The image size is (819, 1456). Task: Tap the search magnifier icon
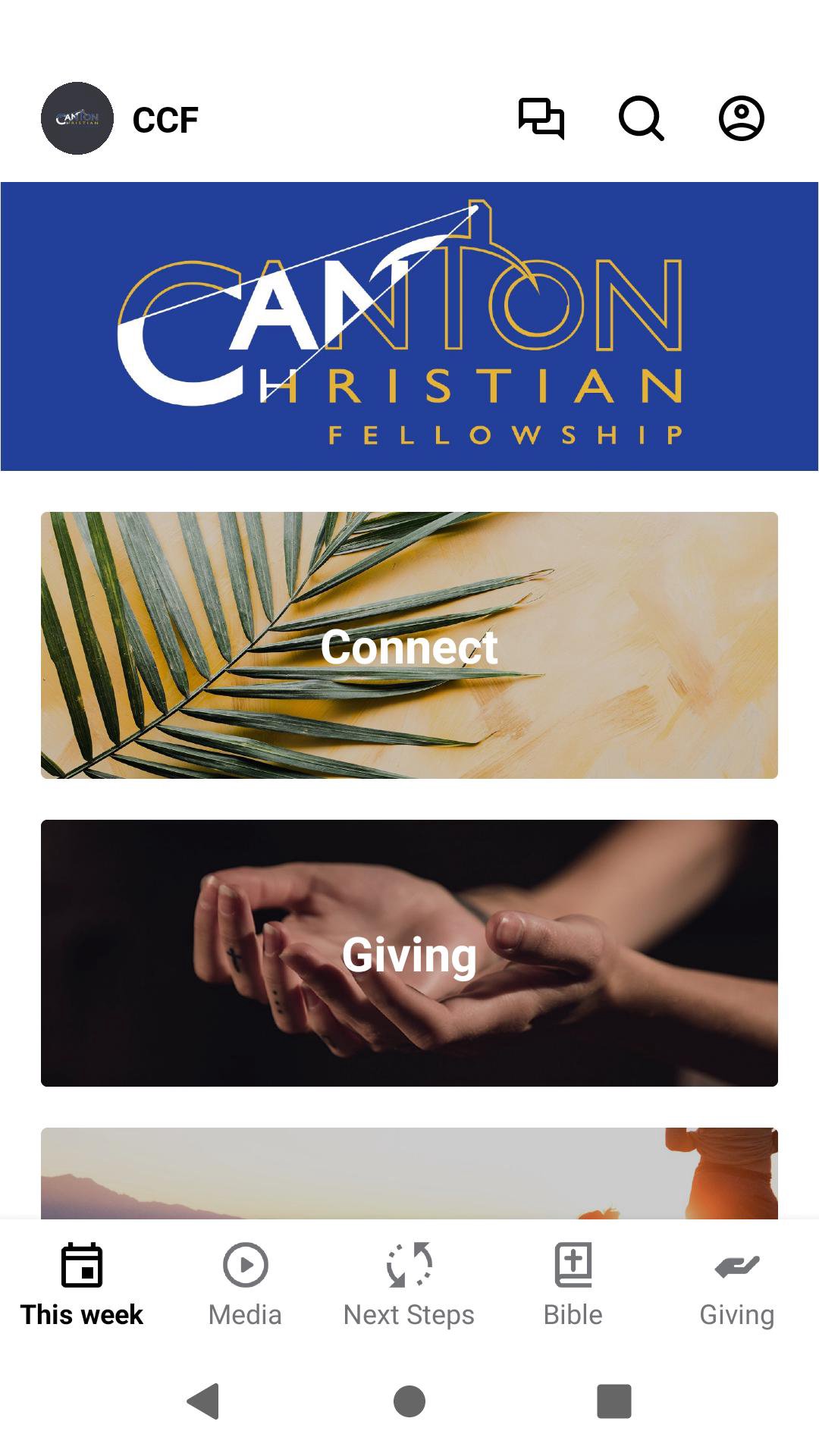tap(642, 119)
